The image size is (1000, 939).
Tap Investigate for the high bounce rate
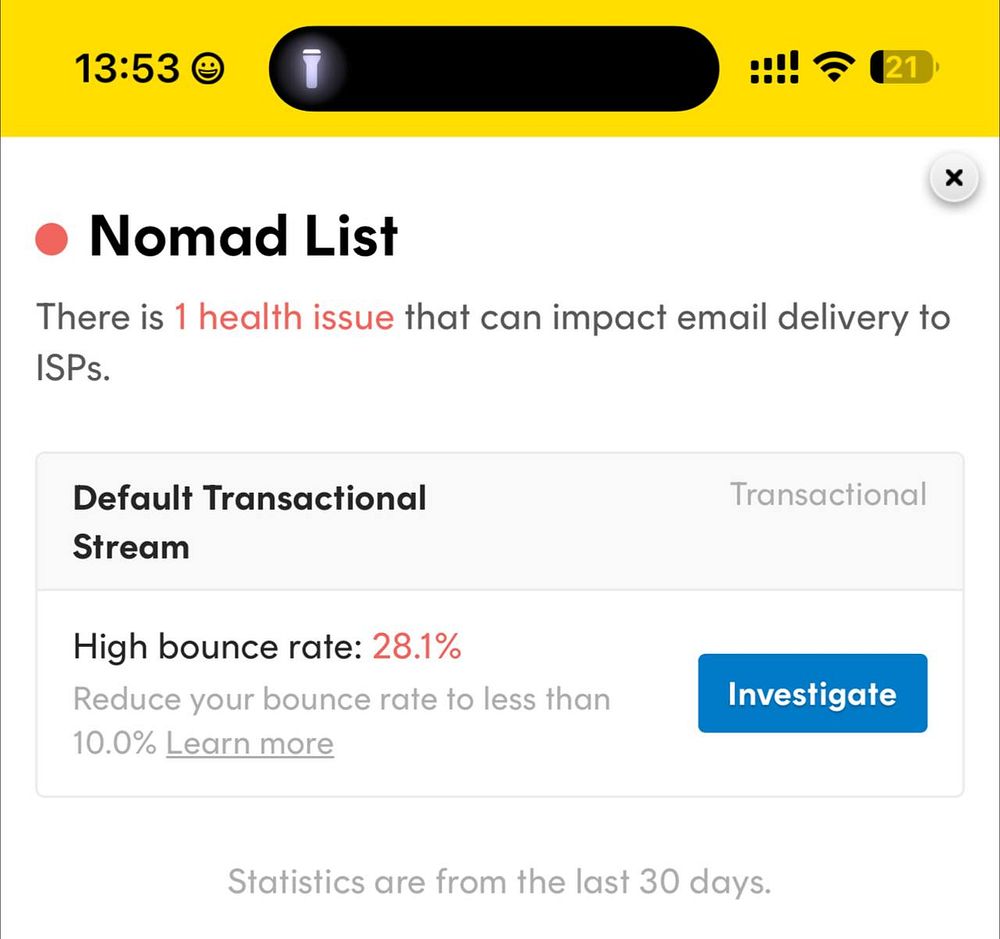[x=812, y=694]
